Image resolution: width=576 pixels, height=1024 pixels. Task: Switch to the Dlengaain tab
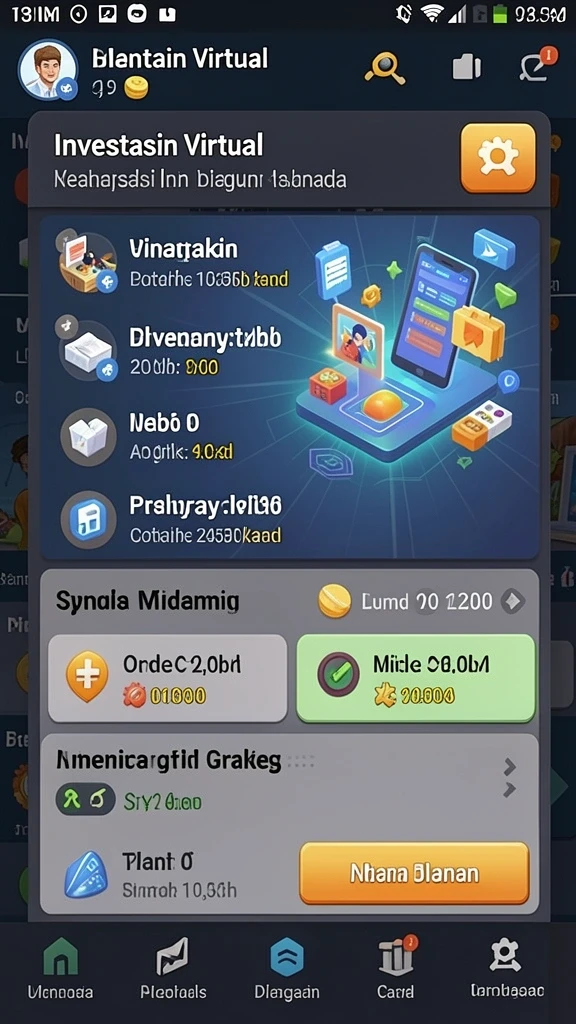[x=287, y=968]
